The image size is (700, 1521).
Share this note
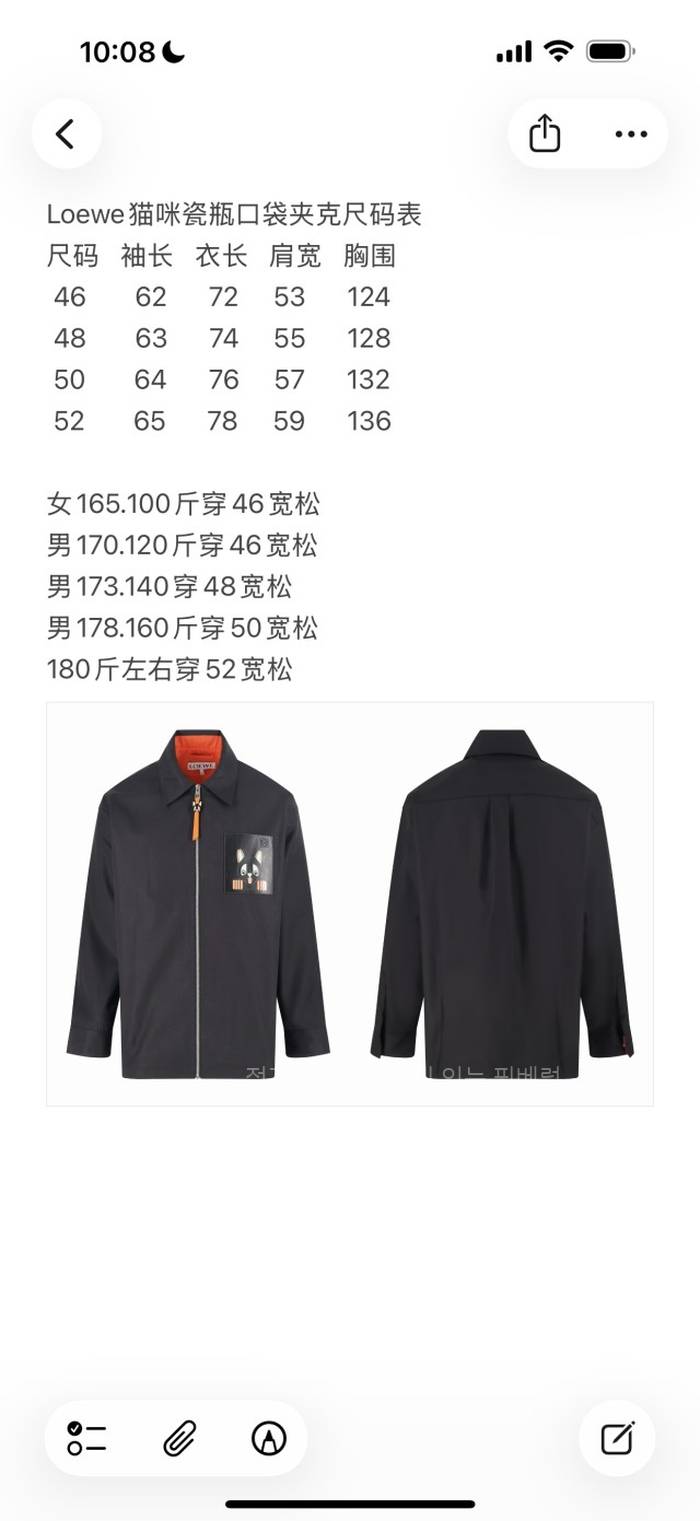tap(545, 134)
